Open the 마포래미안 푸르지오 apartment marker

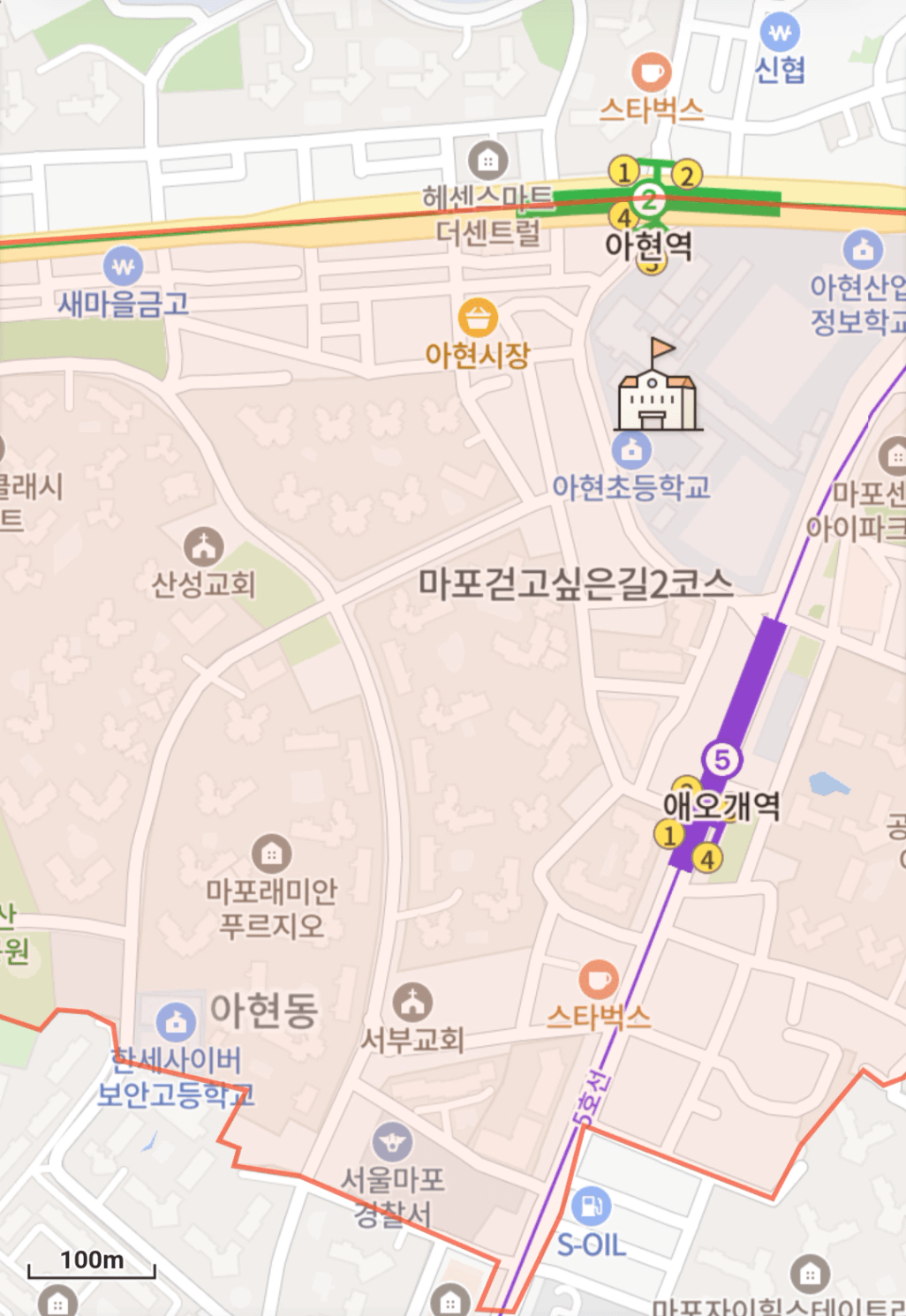point(271,854)
